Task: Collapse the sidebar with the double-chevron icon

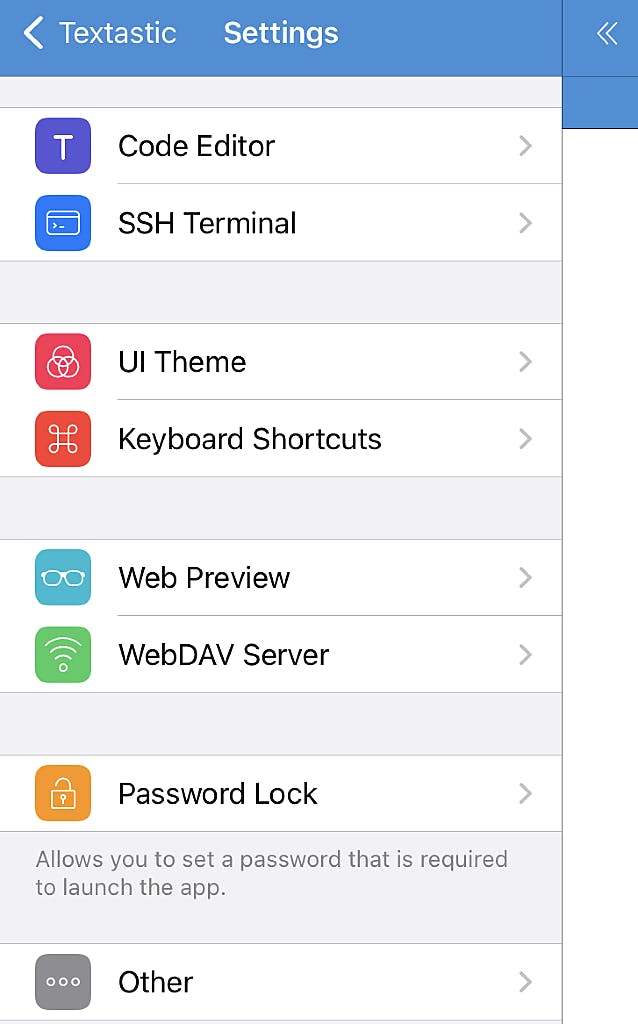Action: [607, 33]
